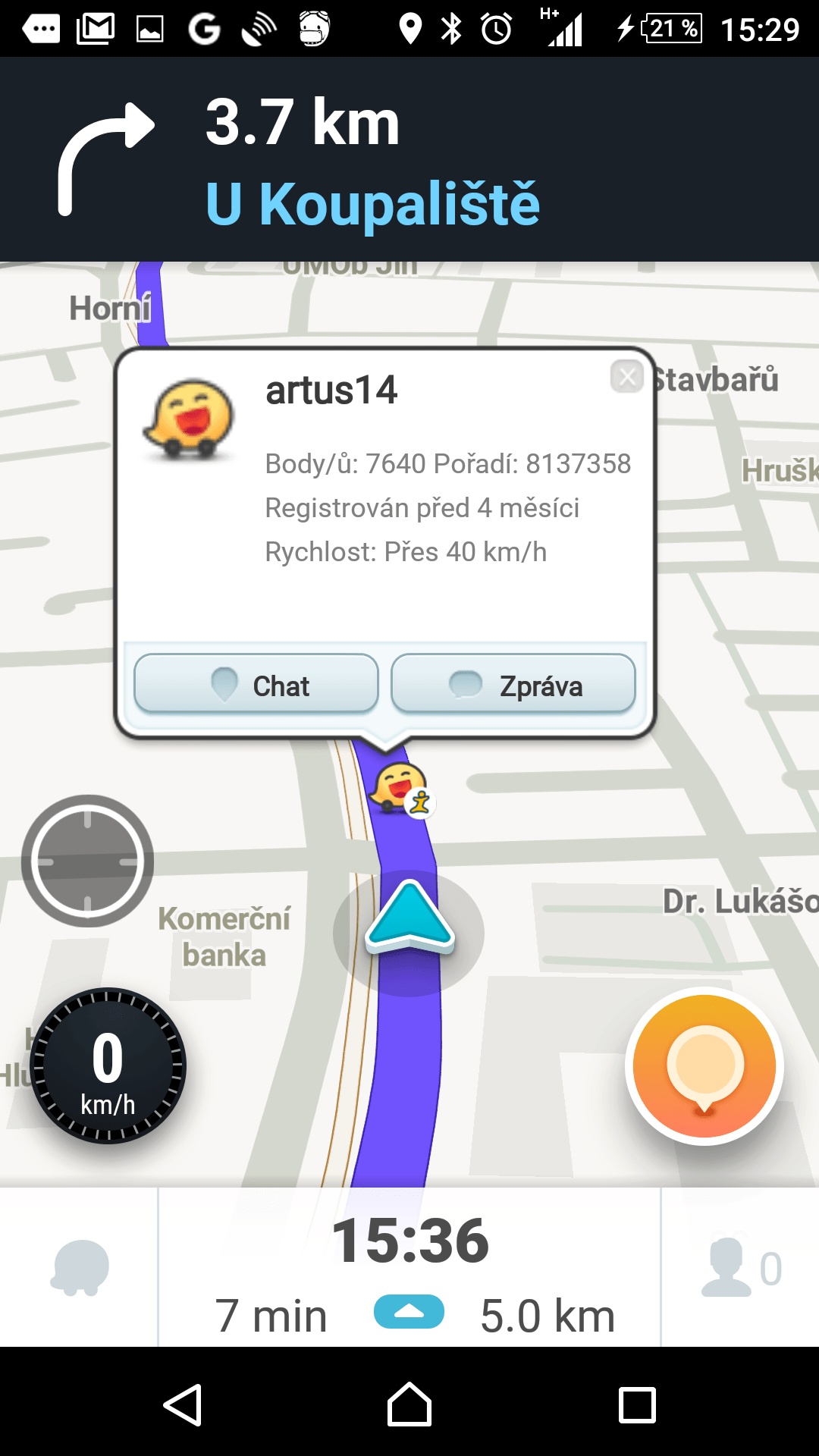Start a Chat with artus14
The width and height of the screenshot is (819, 1456).
(256, 684)
